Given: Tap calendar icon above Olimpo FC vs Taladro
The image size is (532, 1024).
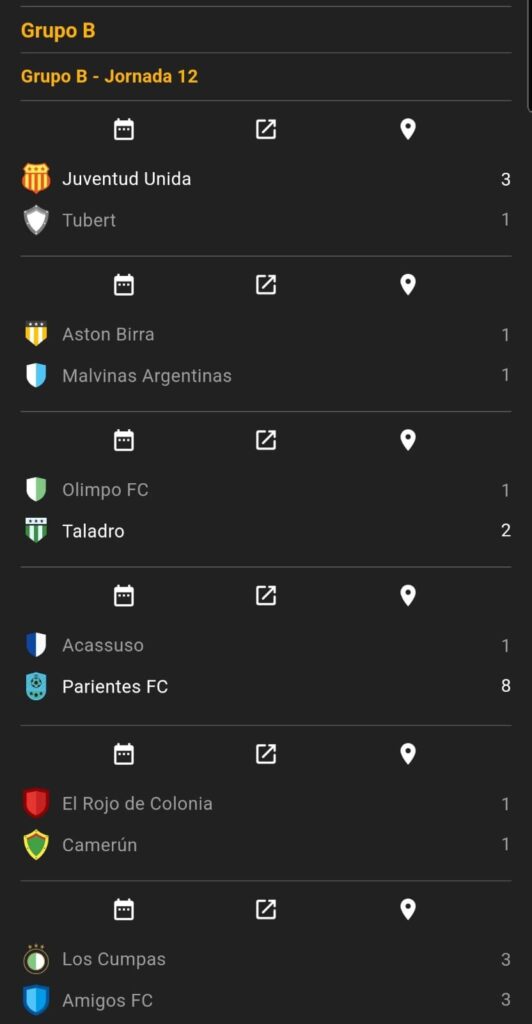Looking at the screenshot, I should point(124,440).
